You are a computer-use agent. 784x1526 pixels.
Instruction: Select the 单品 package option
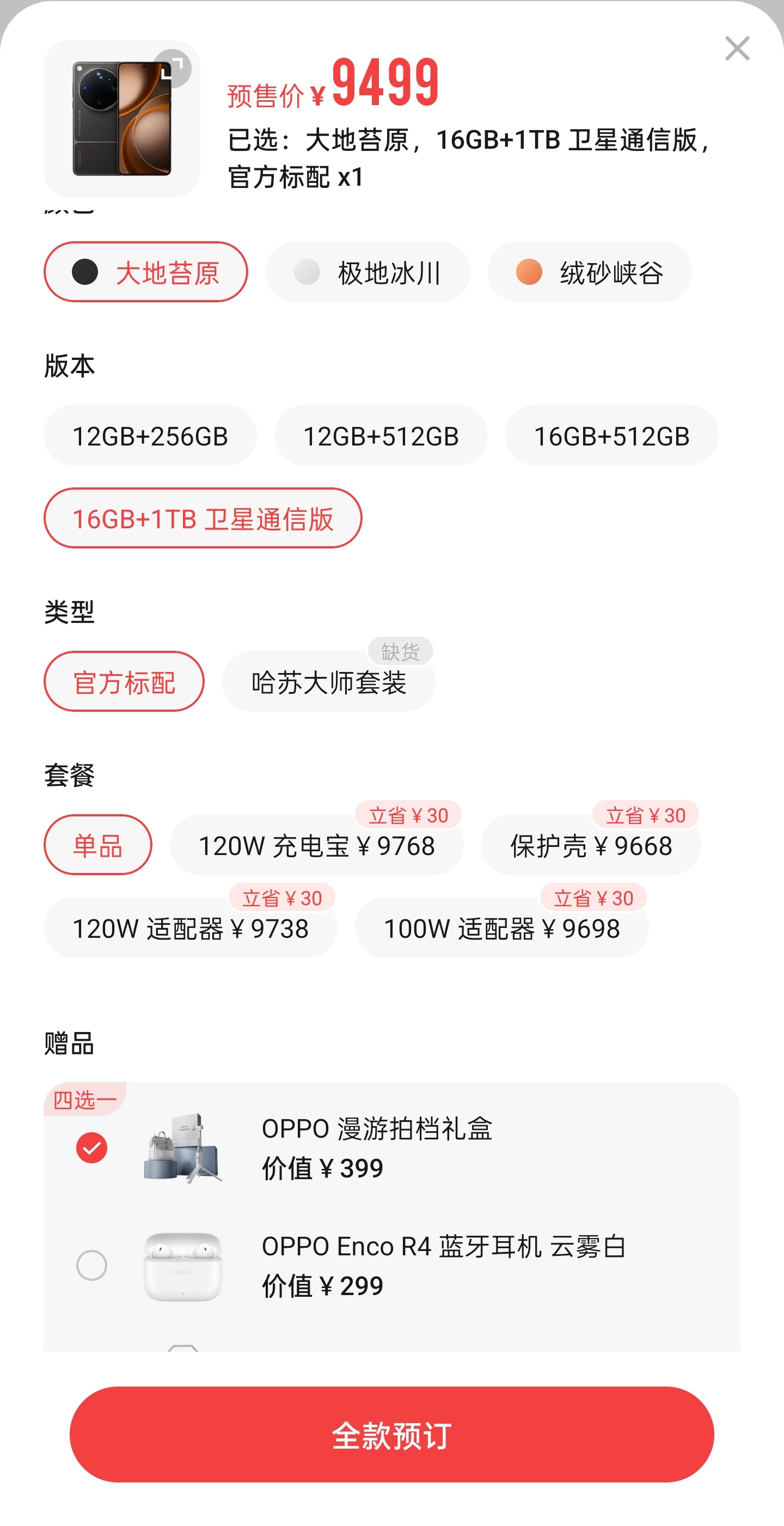(x=97, y=846)
